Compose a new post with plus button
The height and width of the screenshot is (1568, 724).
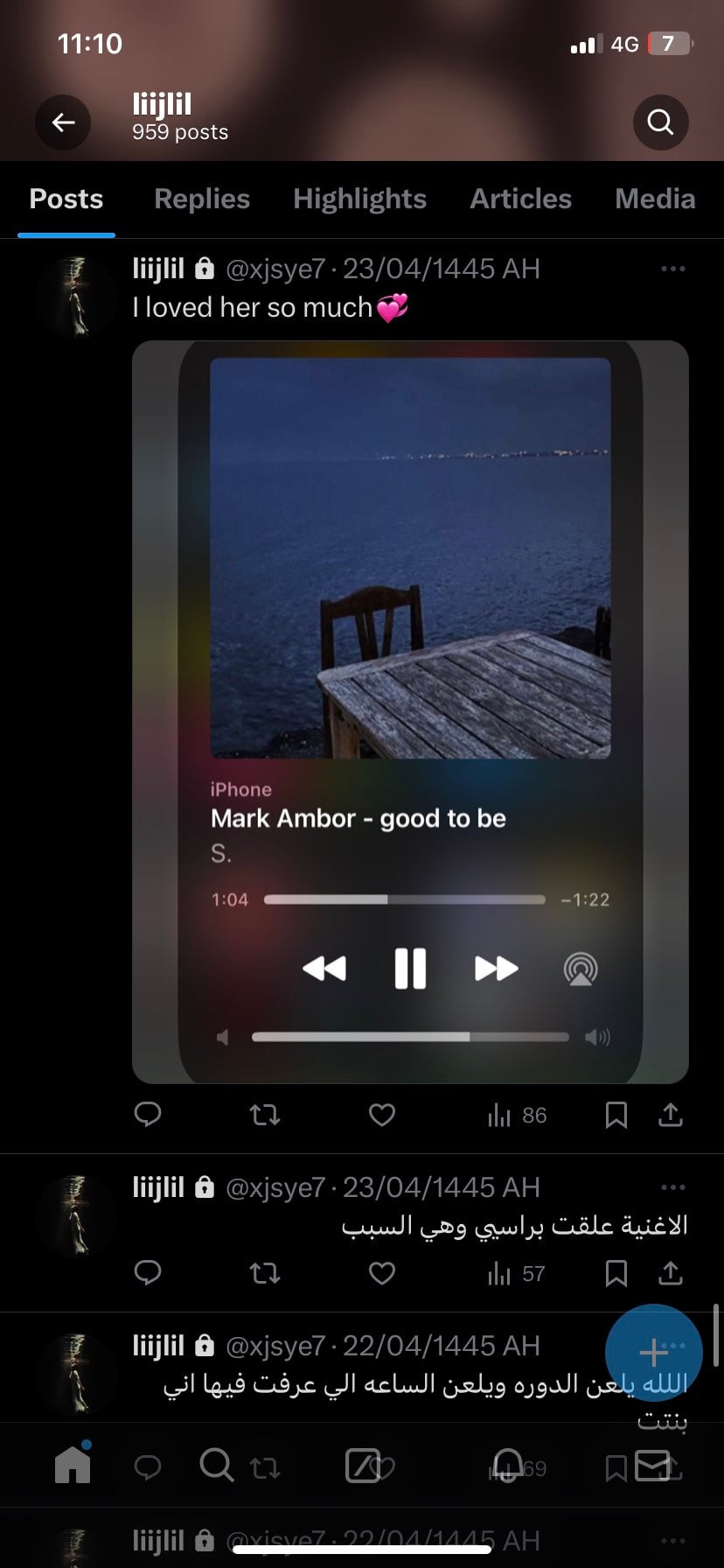[653, 1353]
